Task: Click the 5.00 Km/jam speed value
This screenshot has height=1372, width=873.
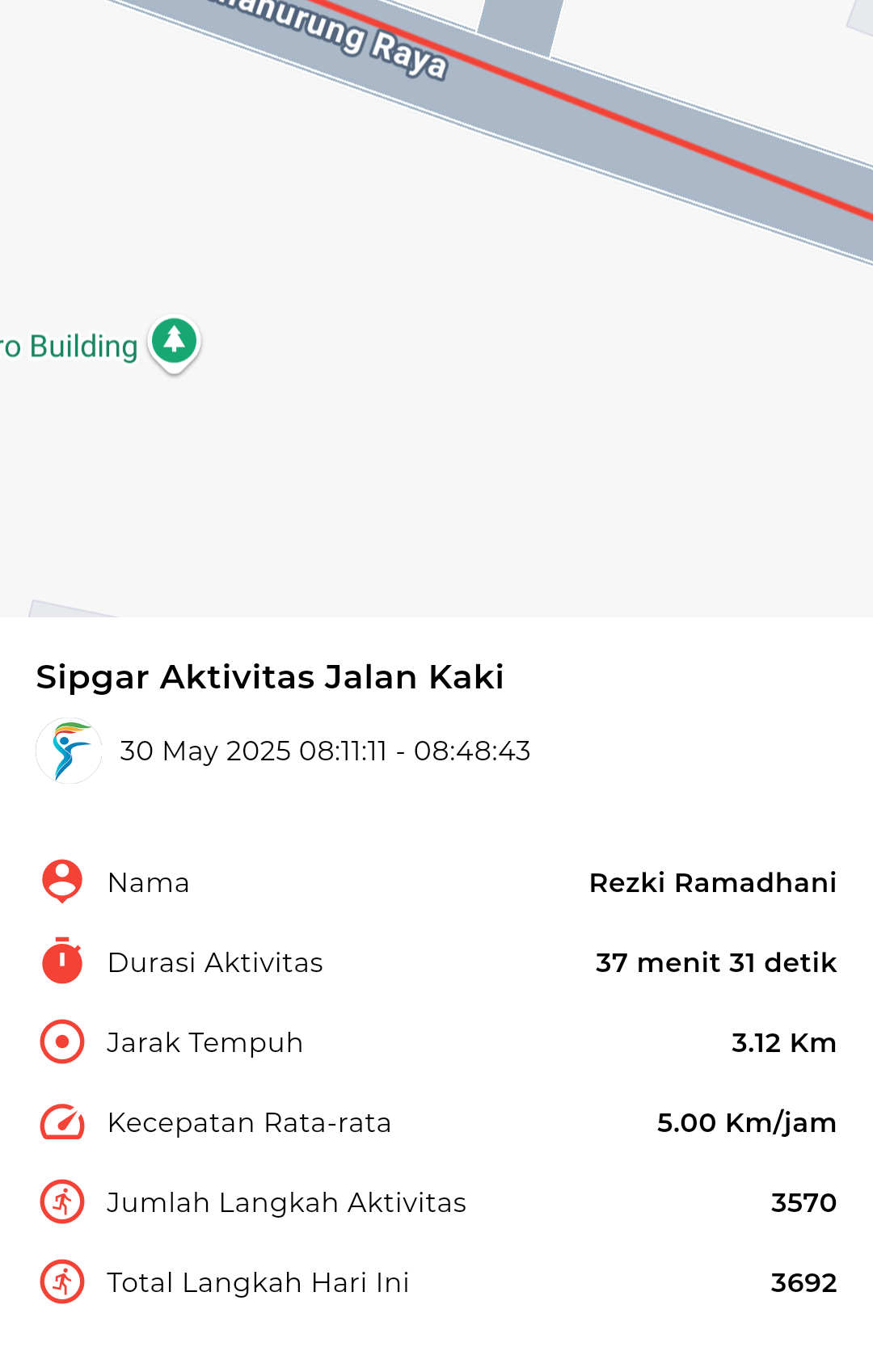Action: click(x=747, y=1122)
